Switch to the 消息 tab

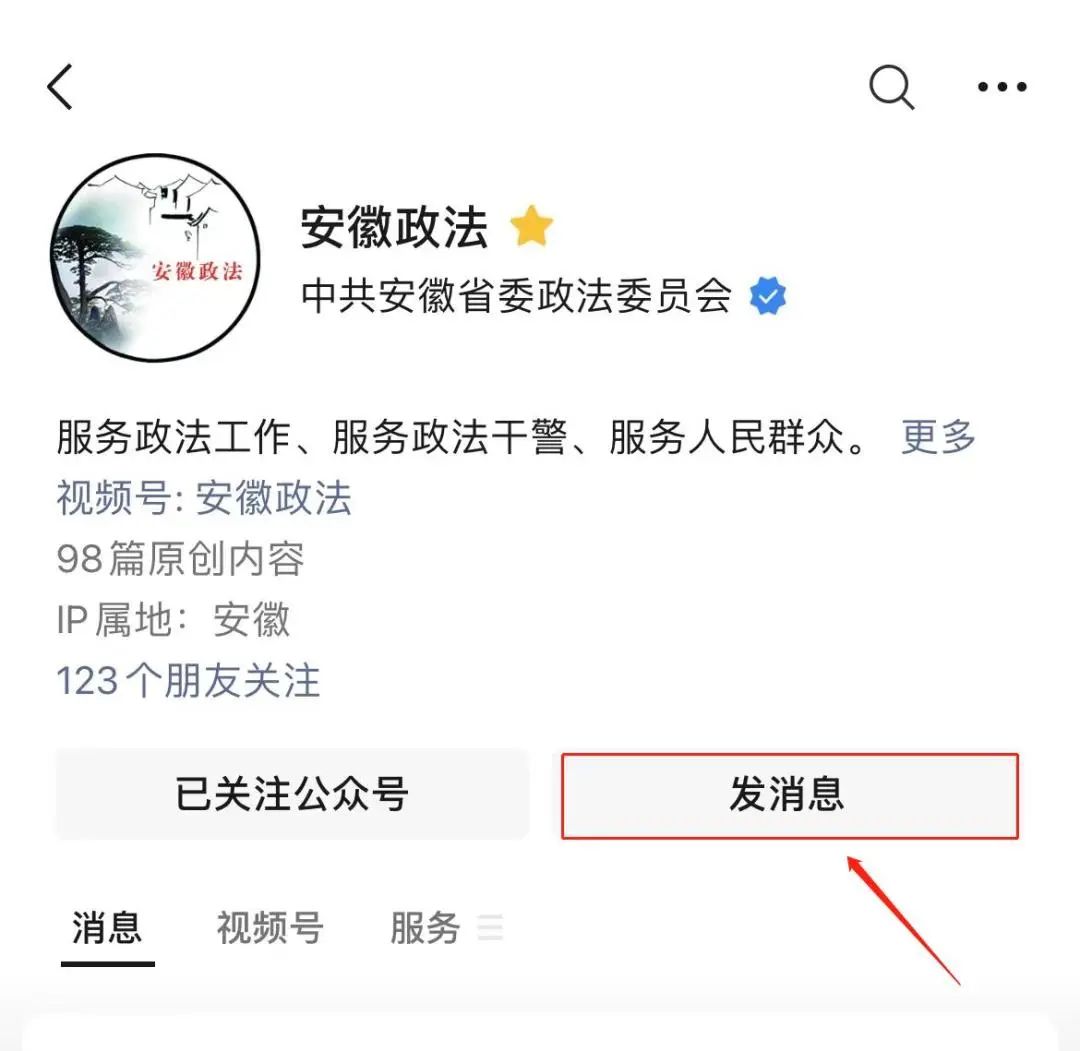click(107, 929)
